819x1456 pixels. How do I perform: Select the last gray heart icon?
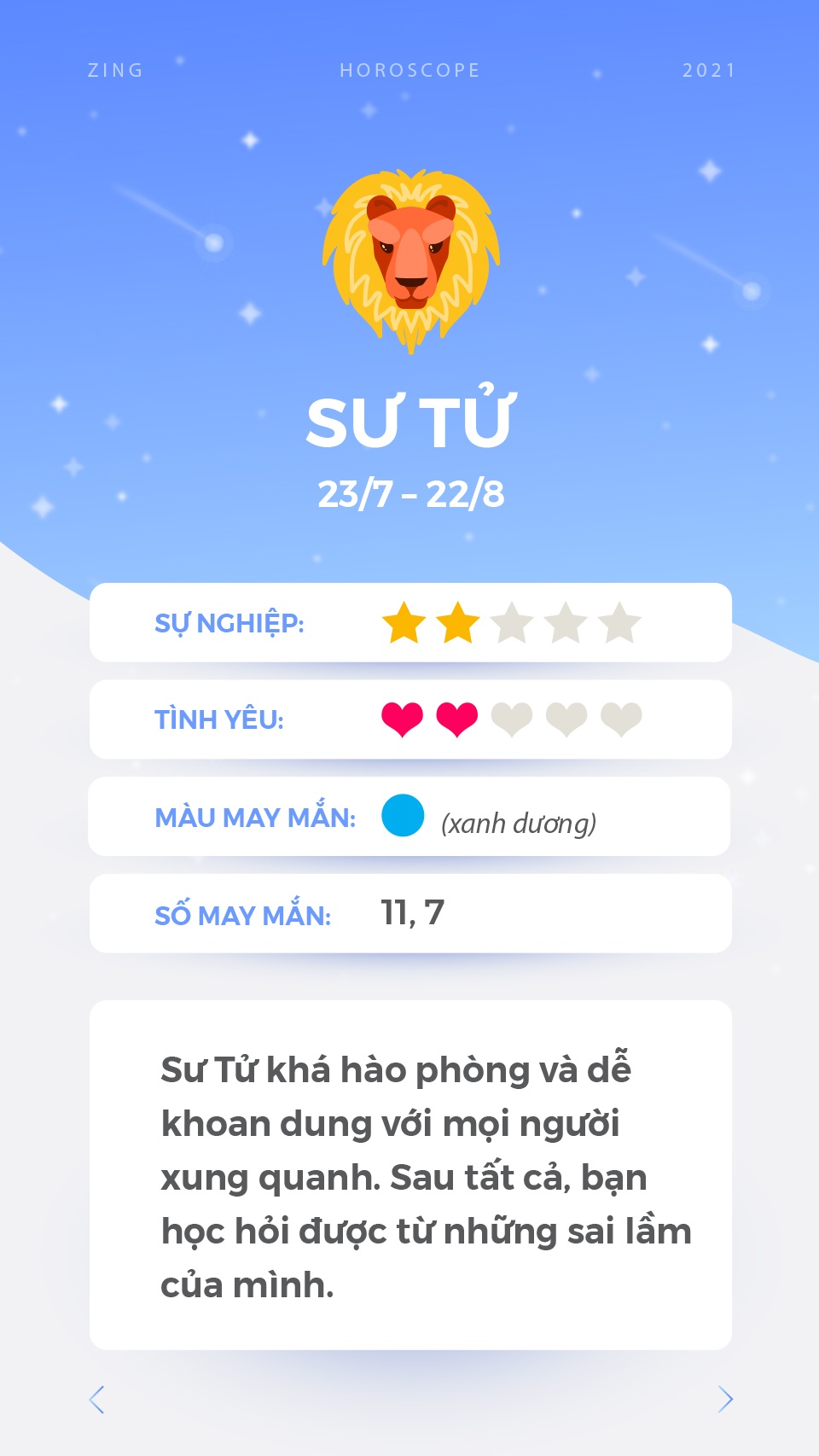click(617, 719)
